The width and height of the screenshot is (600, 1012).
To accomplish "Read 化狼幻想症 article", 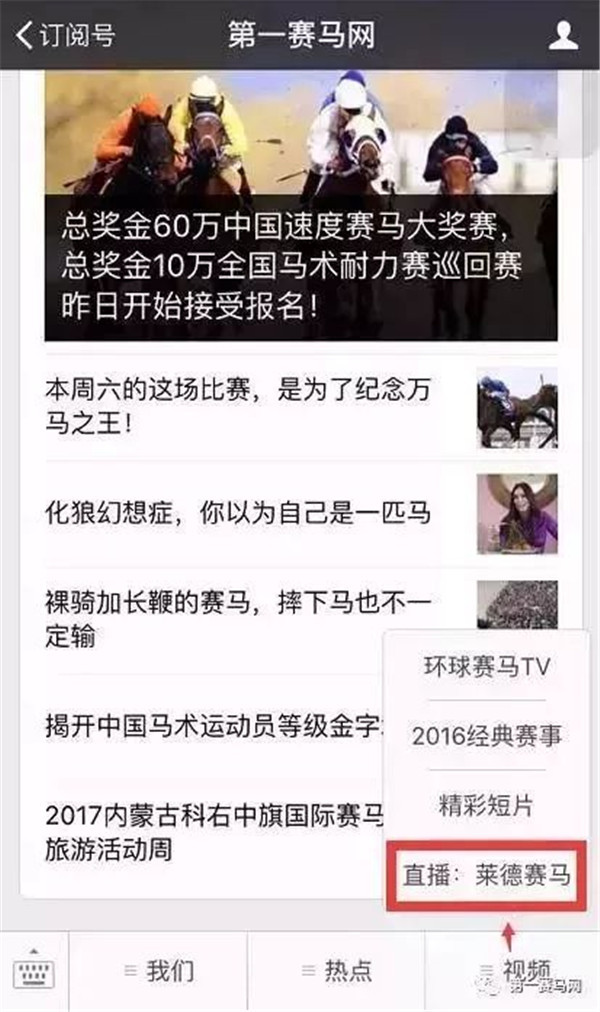I will point(238,514).
